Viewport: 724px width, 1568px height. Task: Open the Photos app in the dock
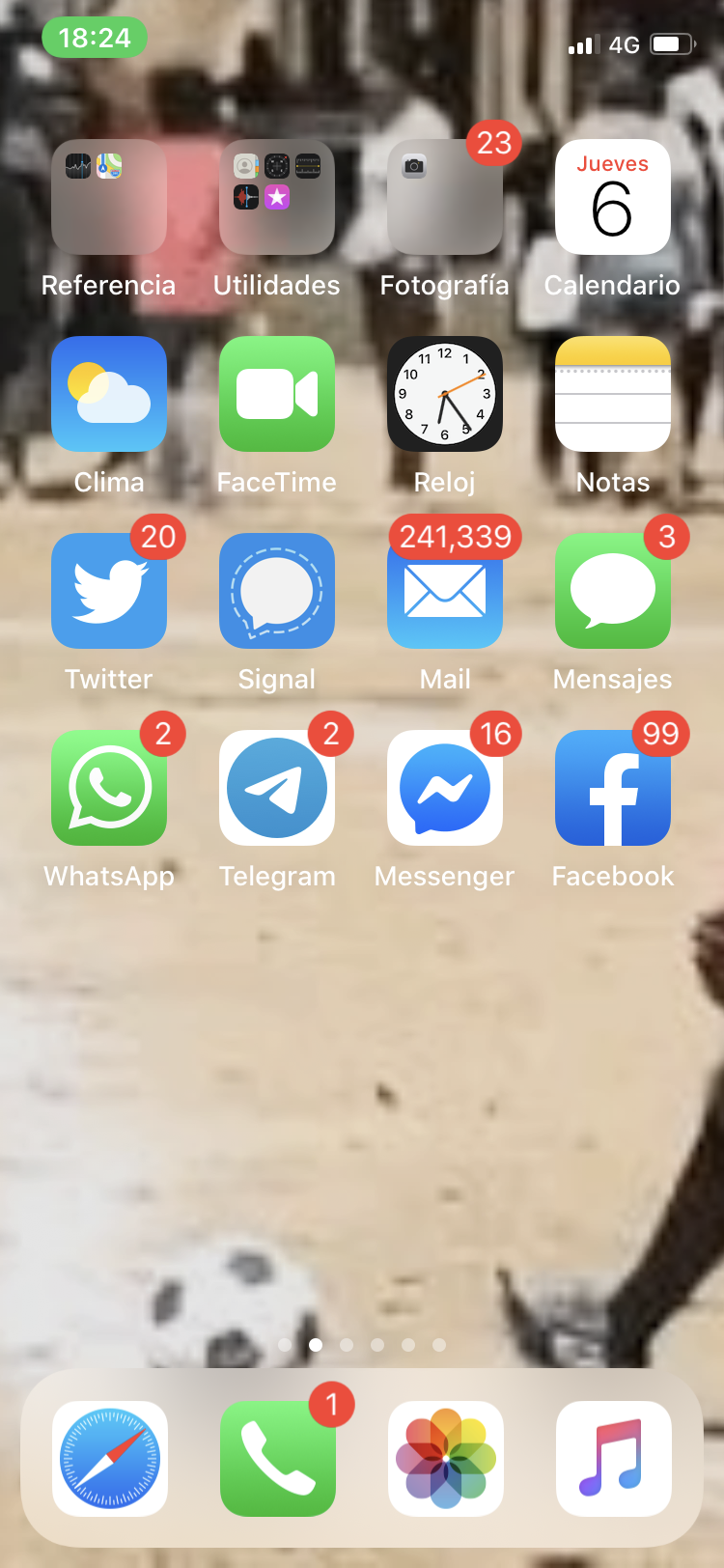[446, 1459]
